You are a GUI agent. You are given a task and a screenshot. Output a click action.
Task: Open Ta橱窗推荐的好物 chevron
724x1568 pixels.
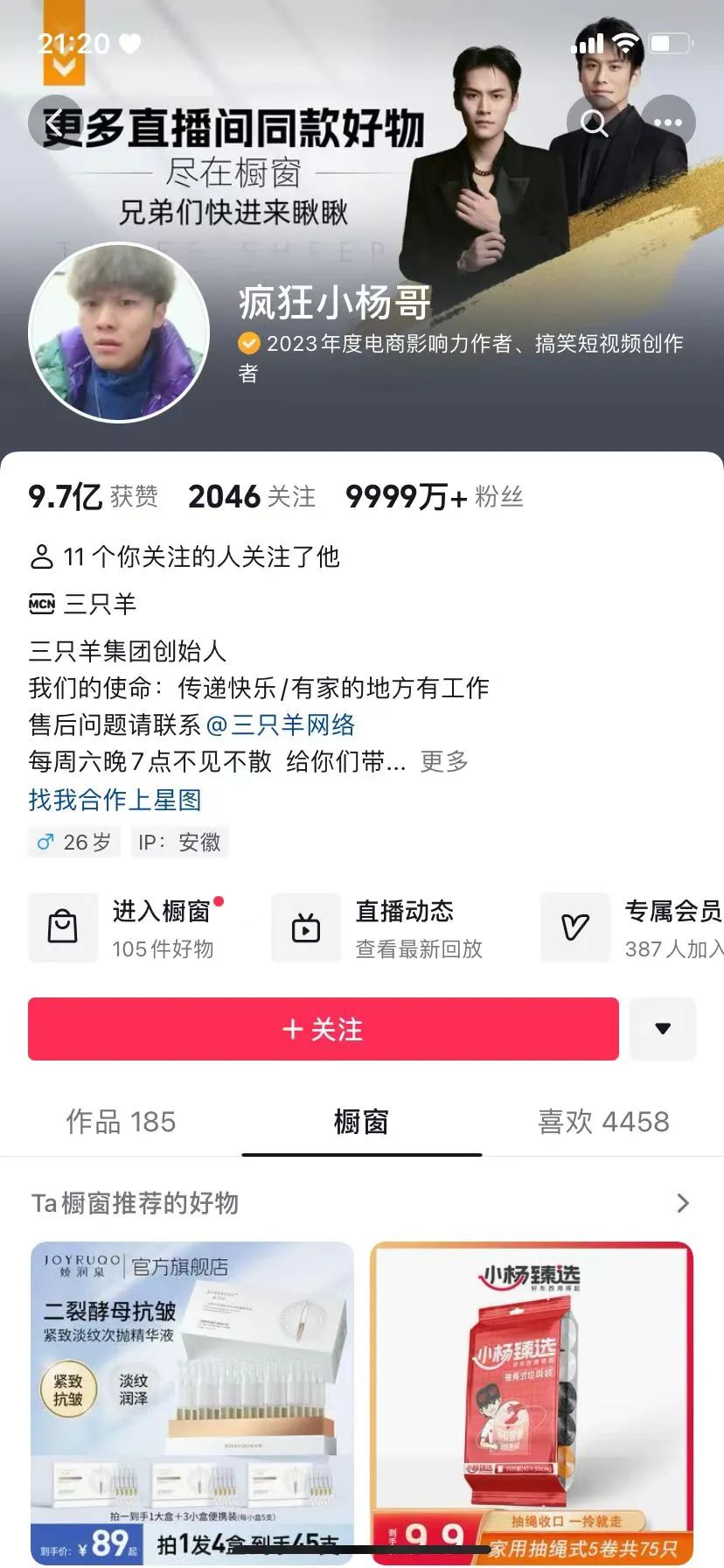point(683,1204)
